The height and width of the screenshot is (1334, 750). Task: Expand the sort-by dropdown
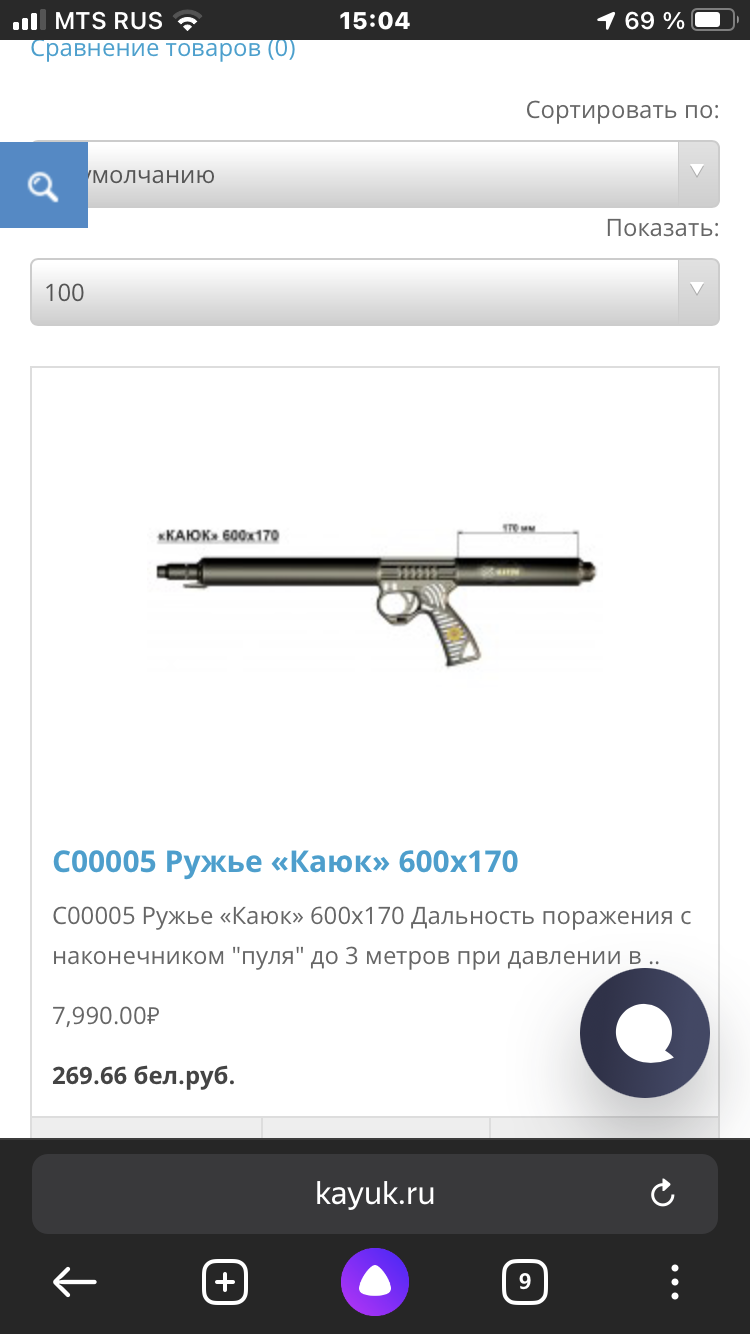point(375,174)
